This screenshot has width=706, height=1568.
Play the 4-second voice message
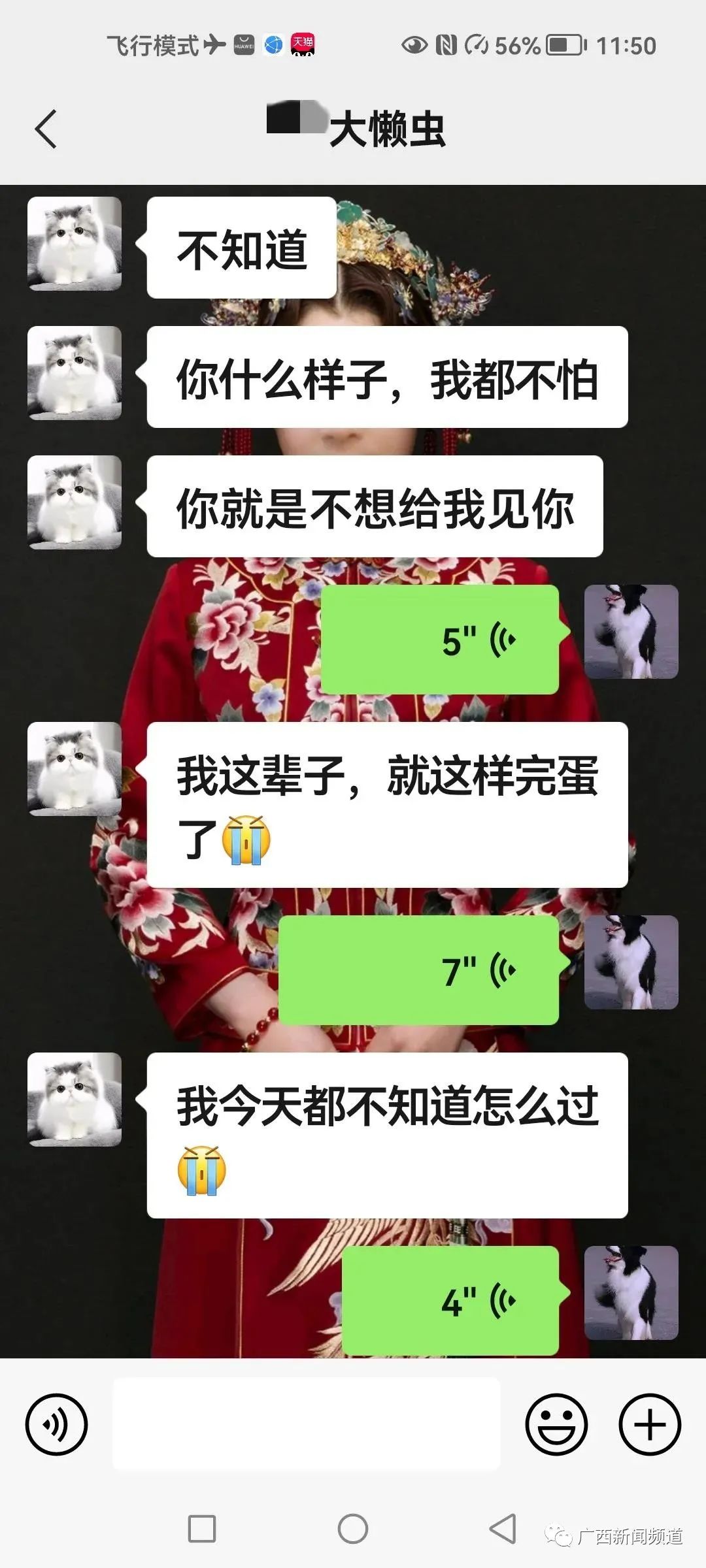[450, 1301]
